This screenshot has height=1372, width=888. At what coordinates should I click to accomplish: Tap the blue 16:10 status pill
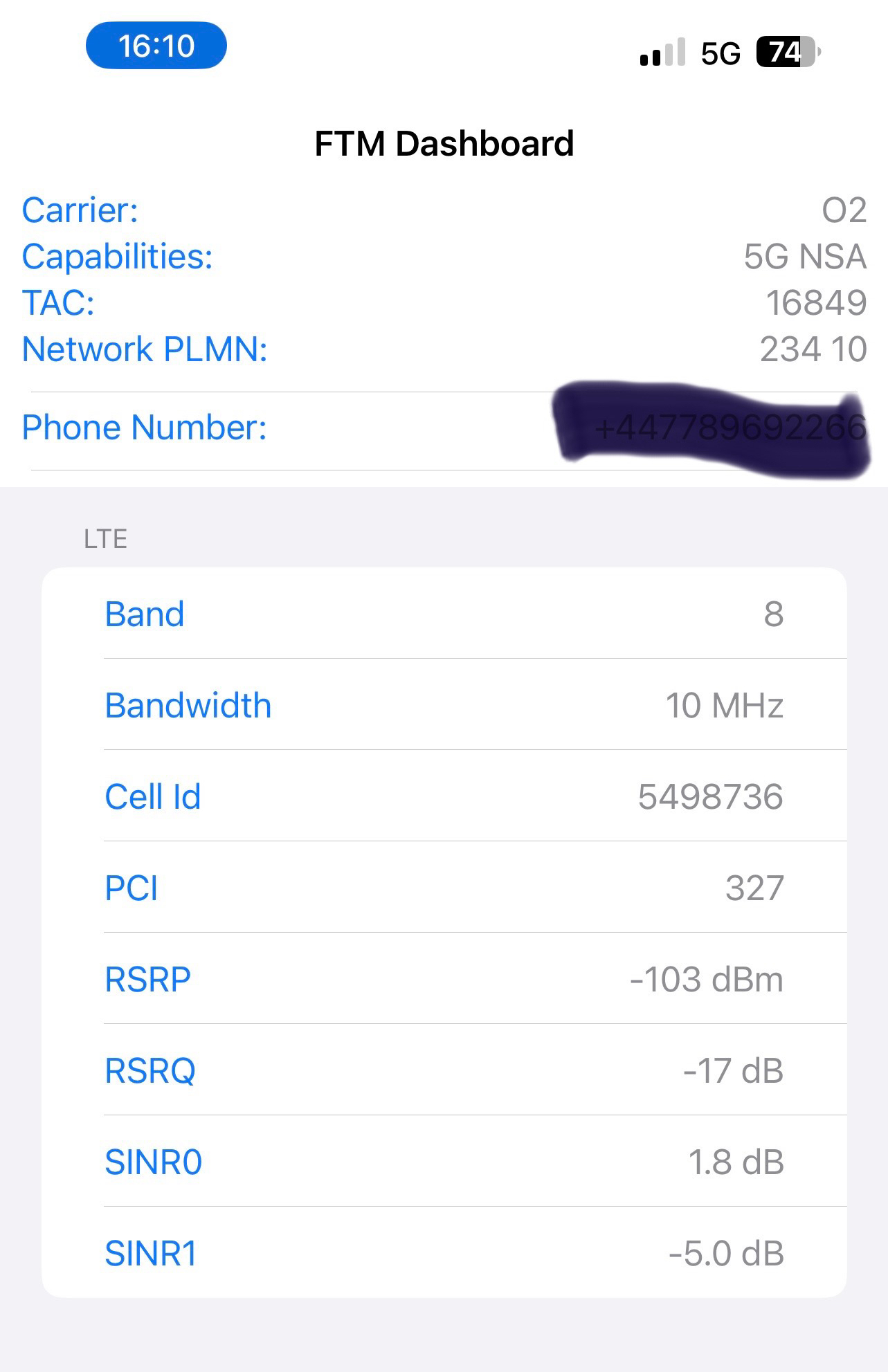click(x=156, y=46)
